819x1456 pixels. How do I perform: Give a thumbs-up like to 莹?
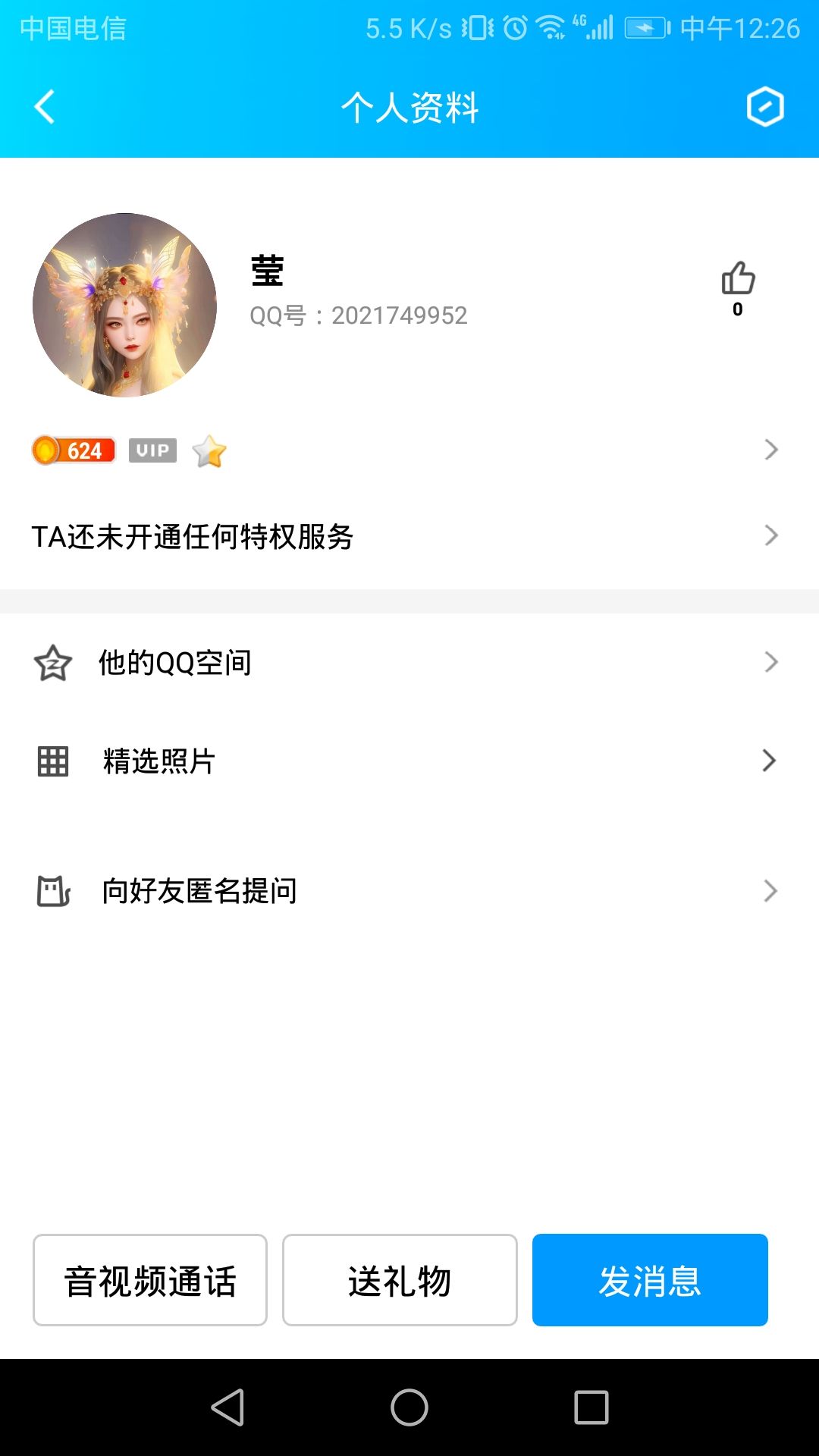pos(738,280)
